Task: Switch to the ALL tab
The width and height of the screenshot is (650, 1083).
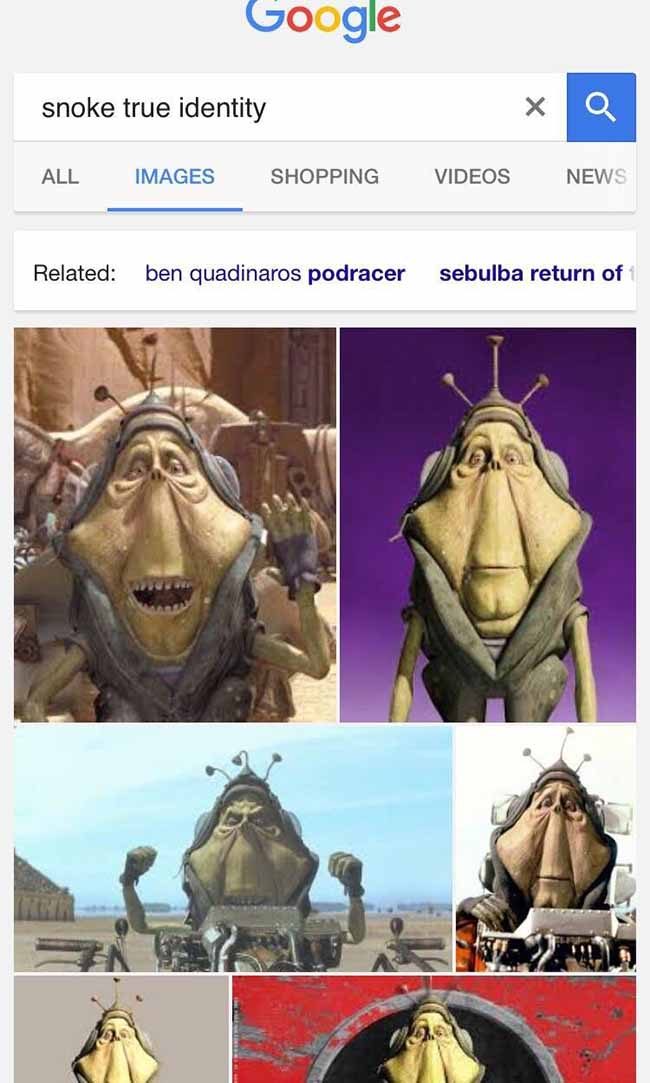Action: click(x=60, y=177)
